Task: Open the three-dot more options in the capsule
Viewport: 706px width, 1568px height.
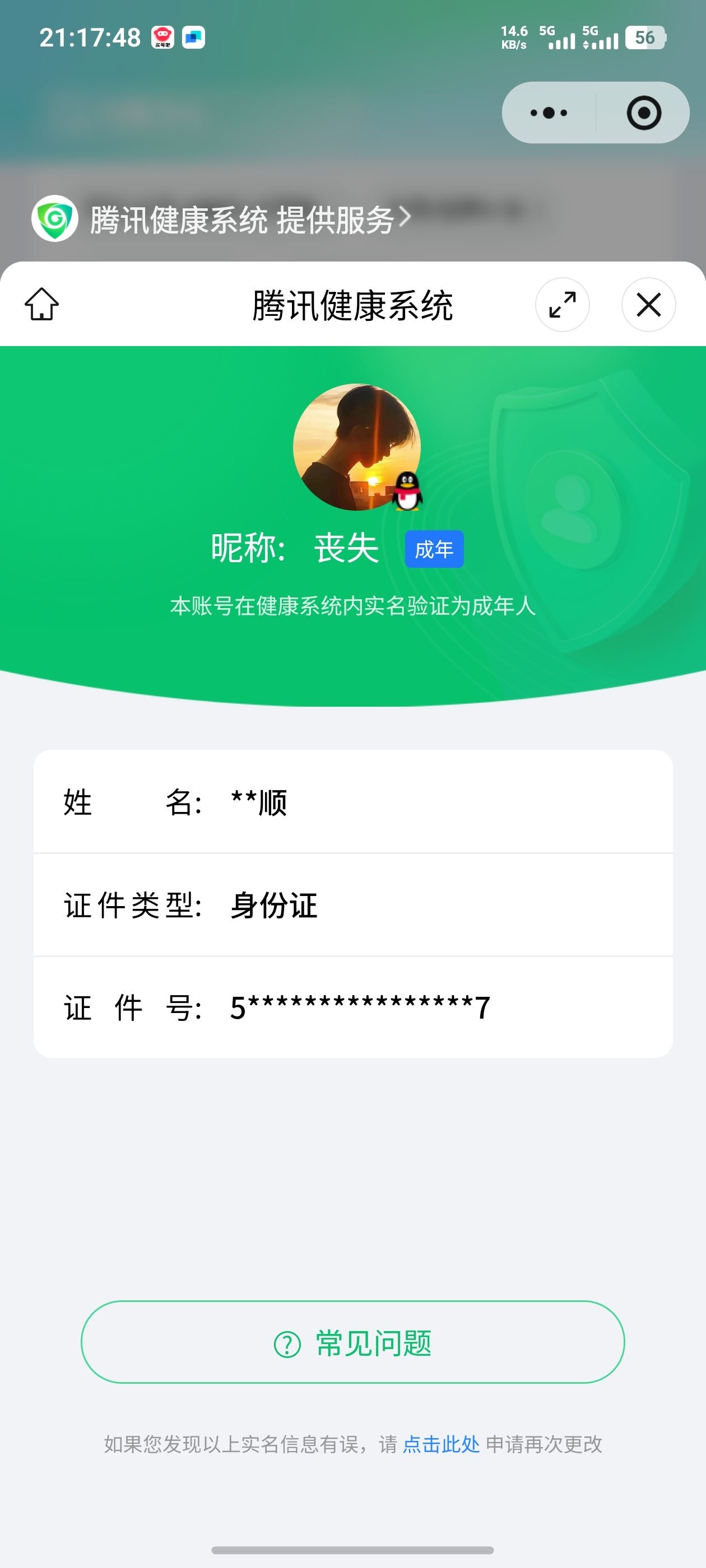Action: 547,112
